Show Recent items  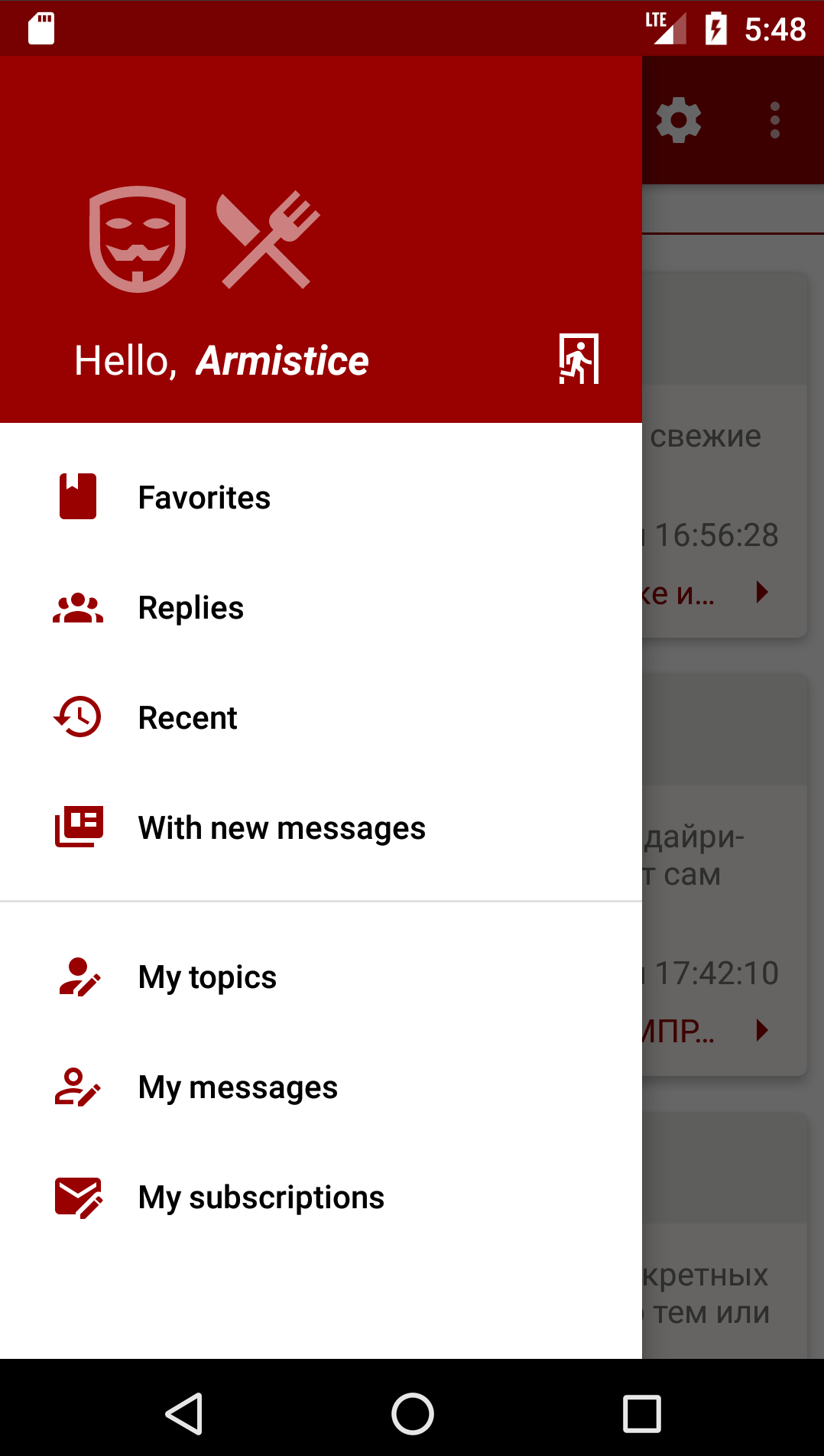point(187,718)
